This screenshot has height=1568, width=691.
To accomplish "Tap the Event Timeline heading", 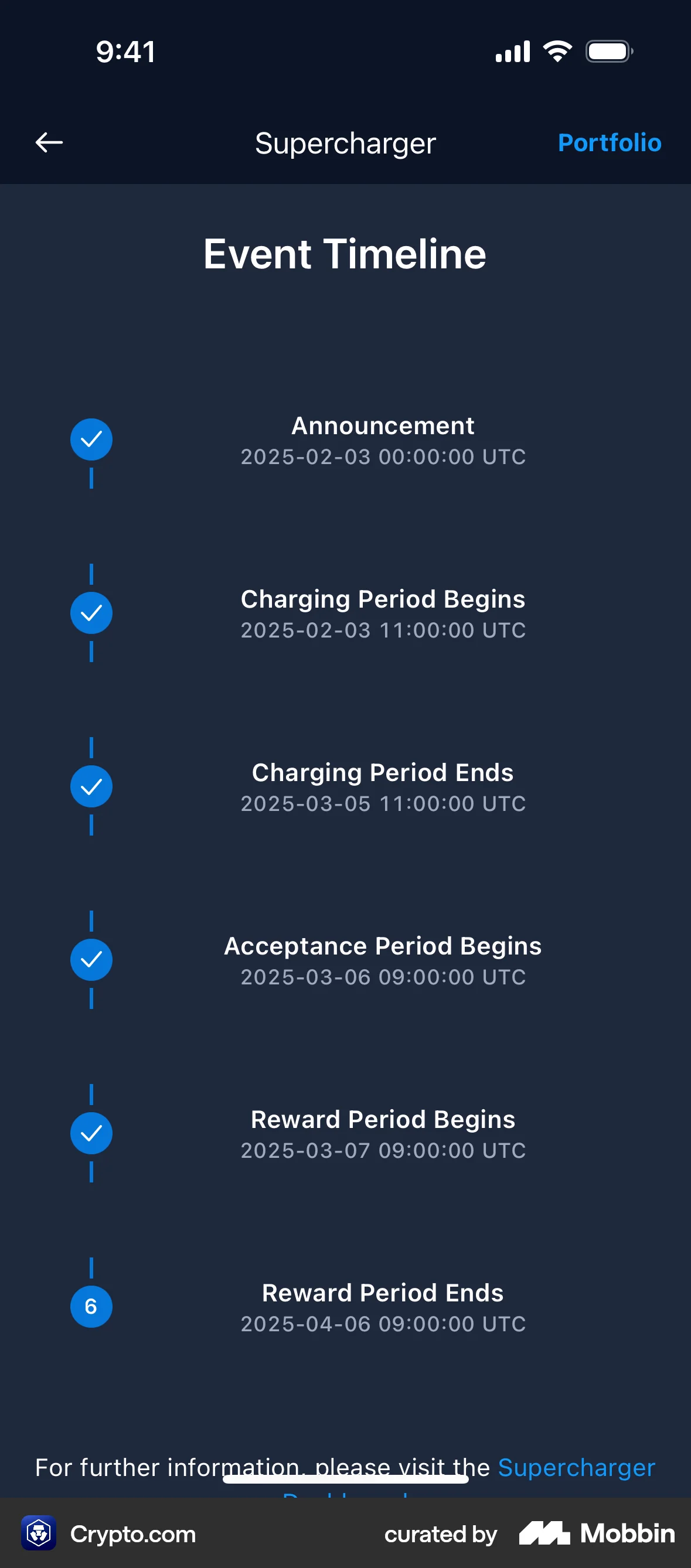I will coord(345,253).
